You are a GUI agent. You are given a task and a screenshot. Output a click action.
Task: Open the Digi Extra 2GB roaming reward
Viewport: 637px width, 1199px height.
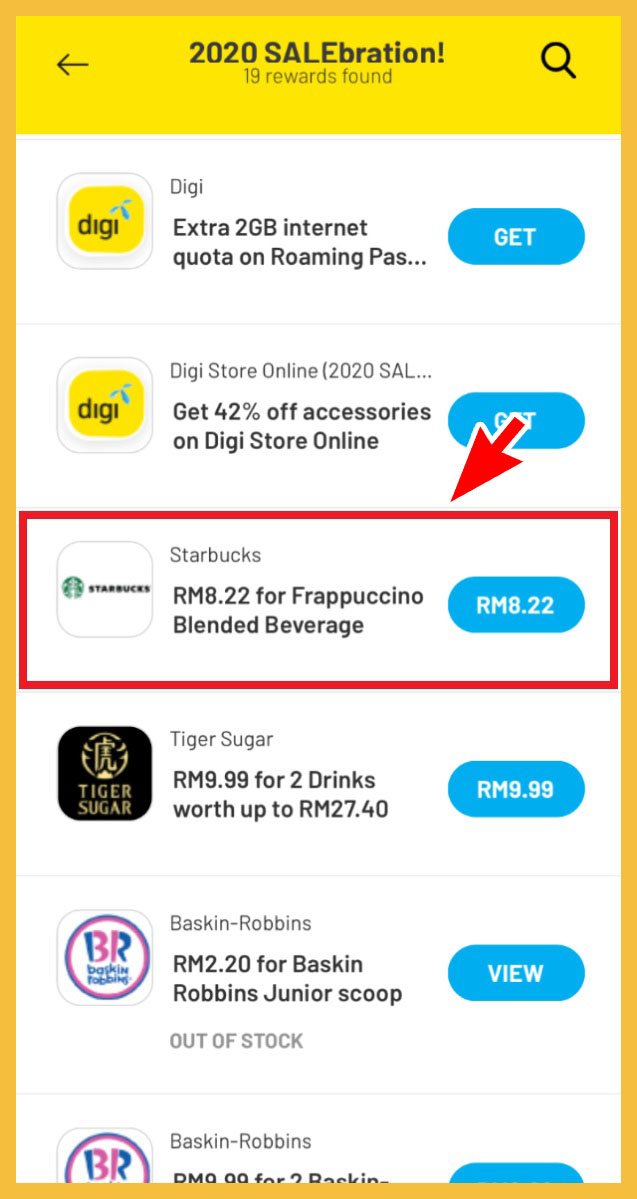[298, 242]
